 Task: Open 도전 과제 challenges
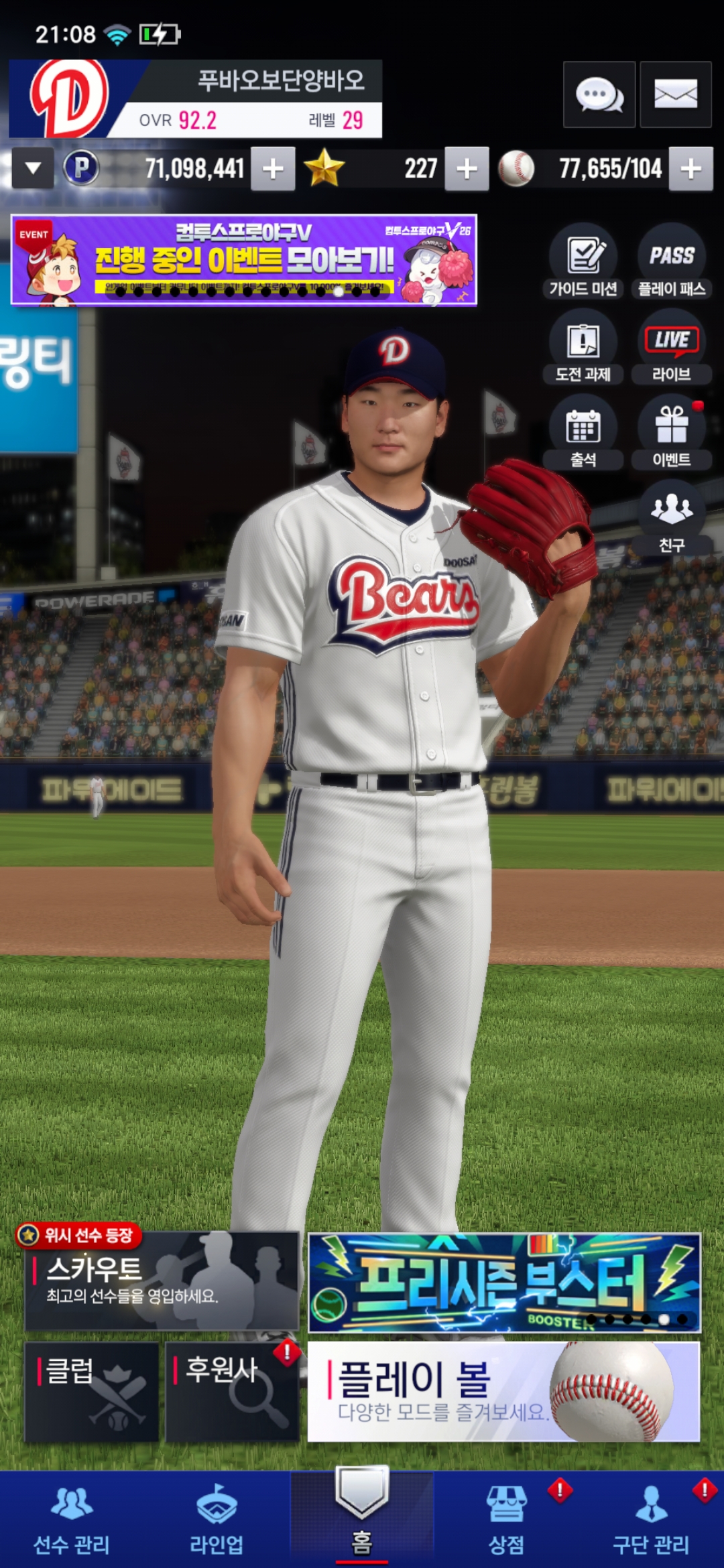(x=583, y=348)
